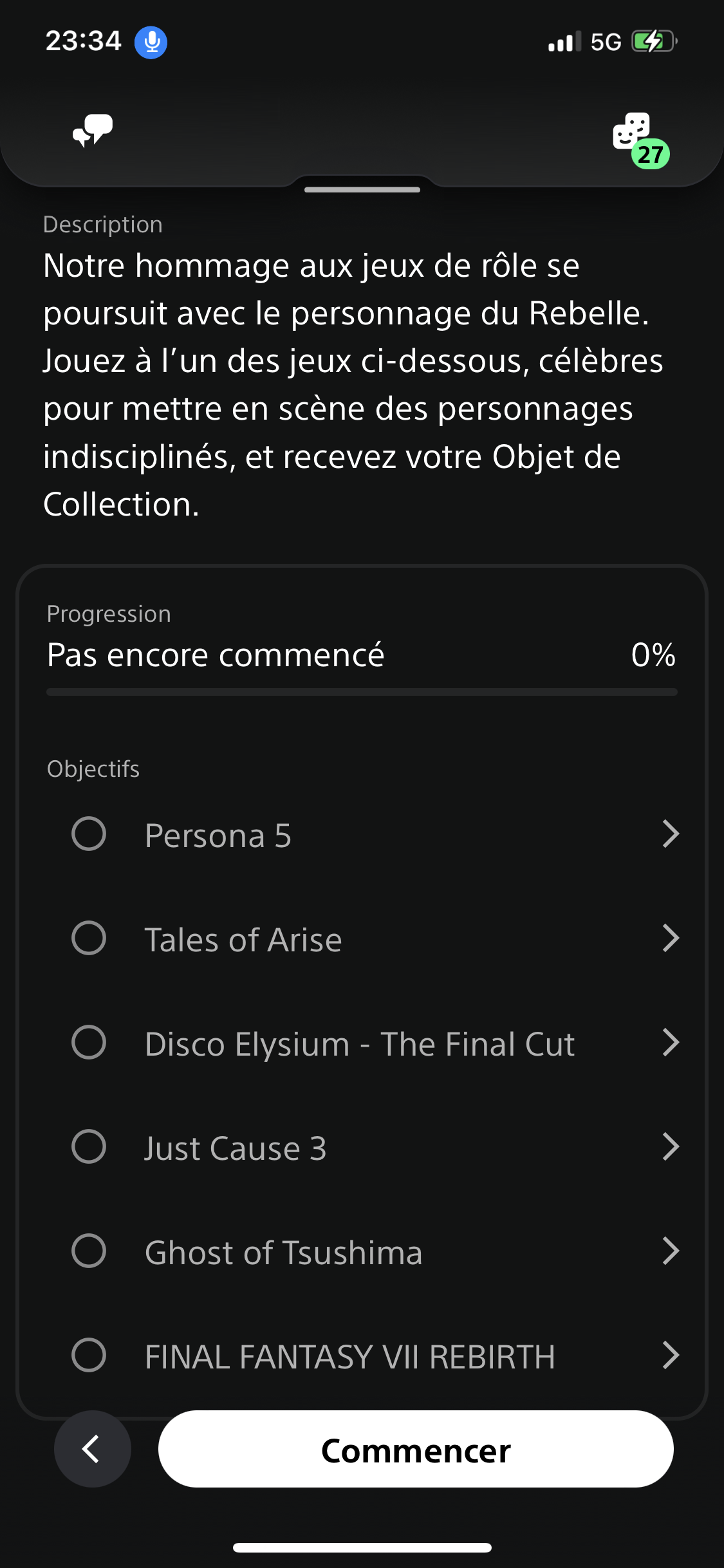This screenshot has height=1568, width=724.
Task: Open the collectibles icon with badge 27
Action: point(640,139)
